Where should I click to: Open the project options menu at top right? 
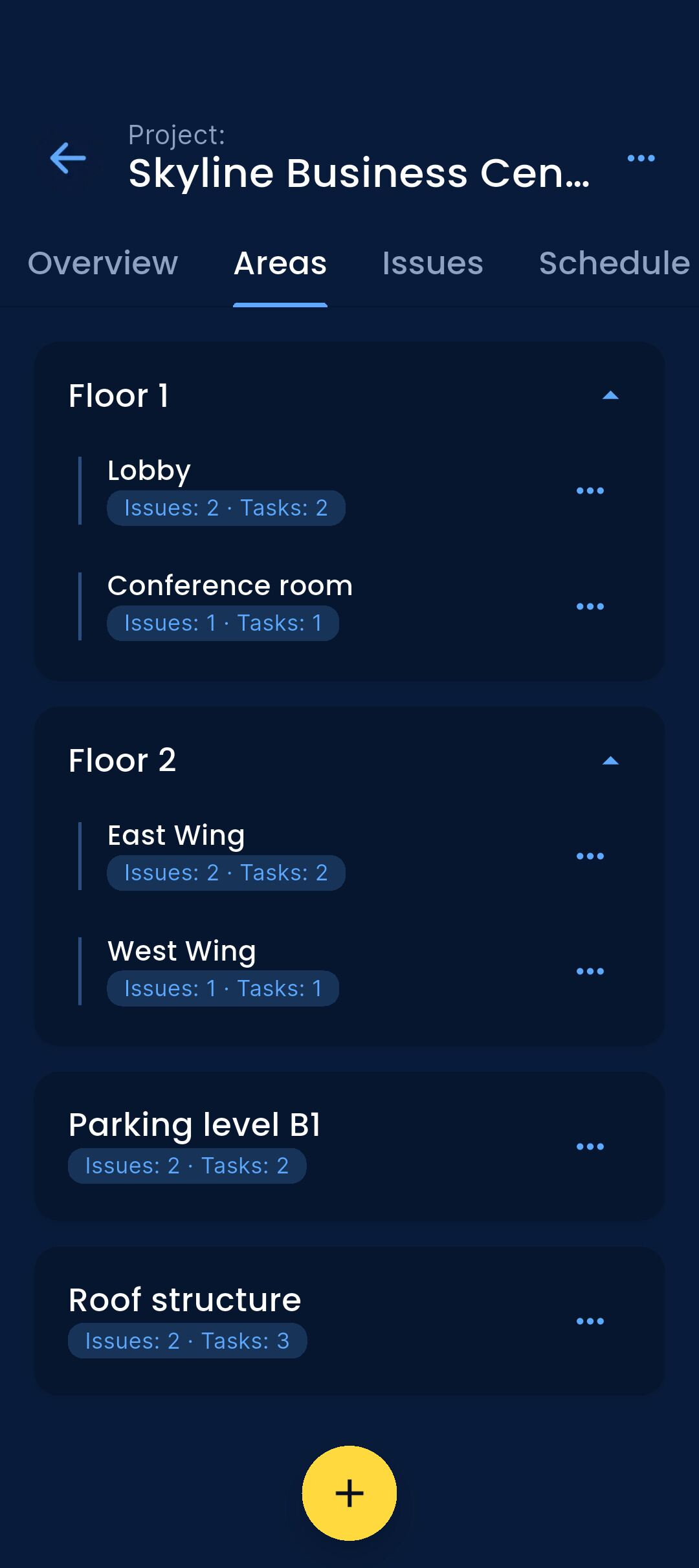pos(641,157)
